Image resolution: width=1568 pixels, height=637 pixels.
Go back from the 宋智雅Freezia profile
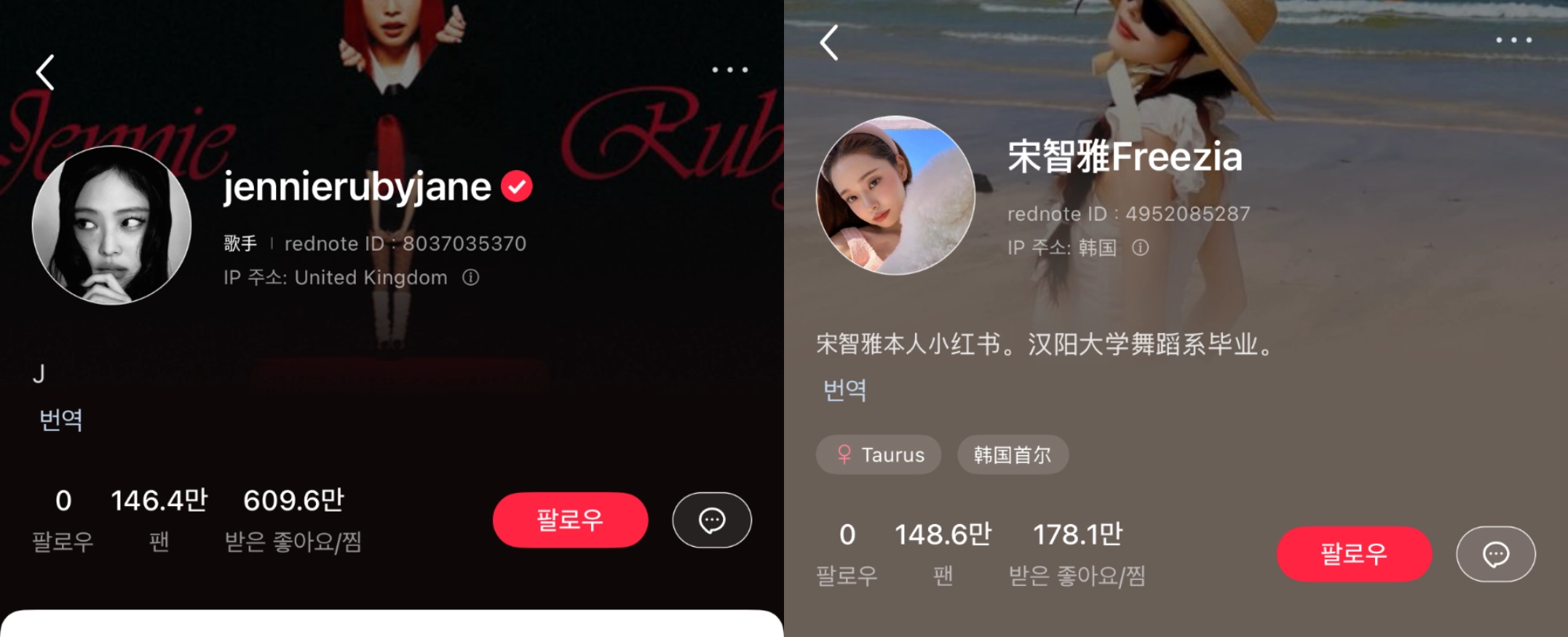click(x=829, y=42)
